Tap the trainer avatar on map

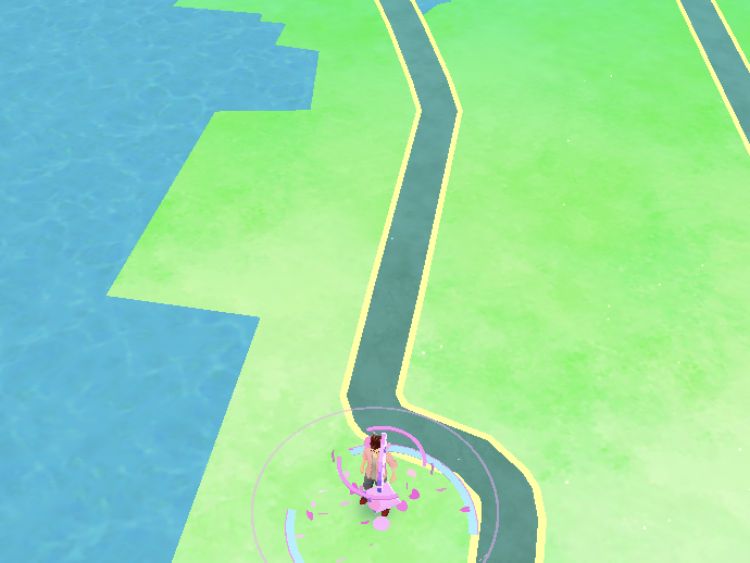coord(370,460)
